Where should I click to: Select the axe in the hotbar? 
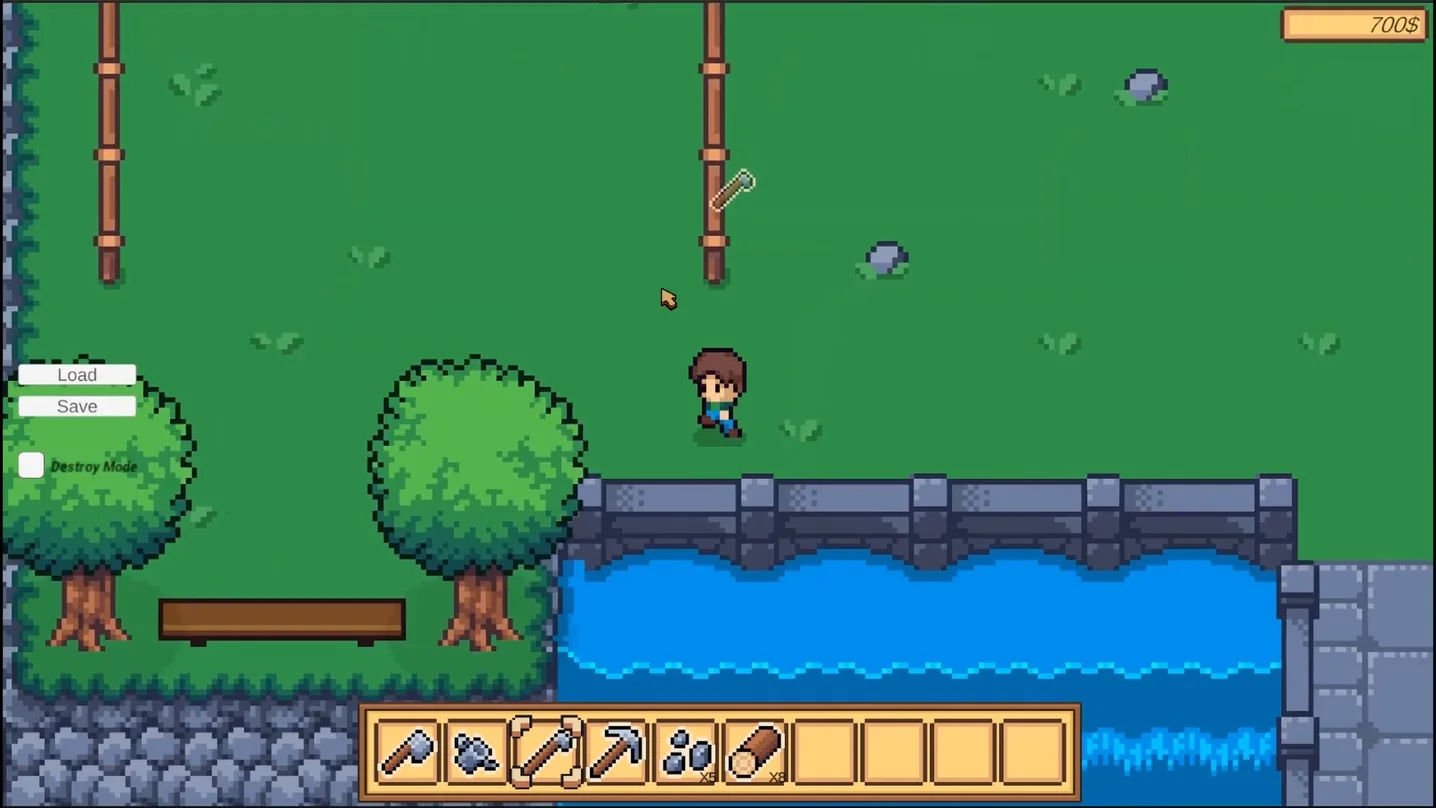coord(408,751)
